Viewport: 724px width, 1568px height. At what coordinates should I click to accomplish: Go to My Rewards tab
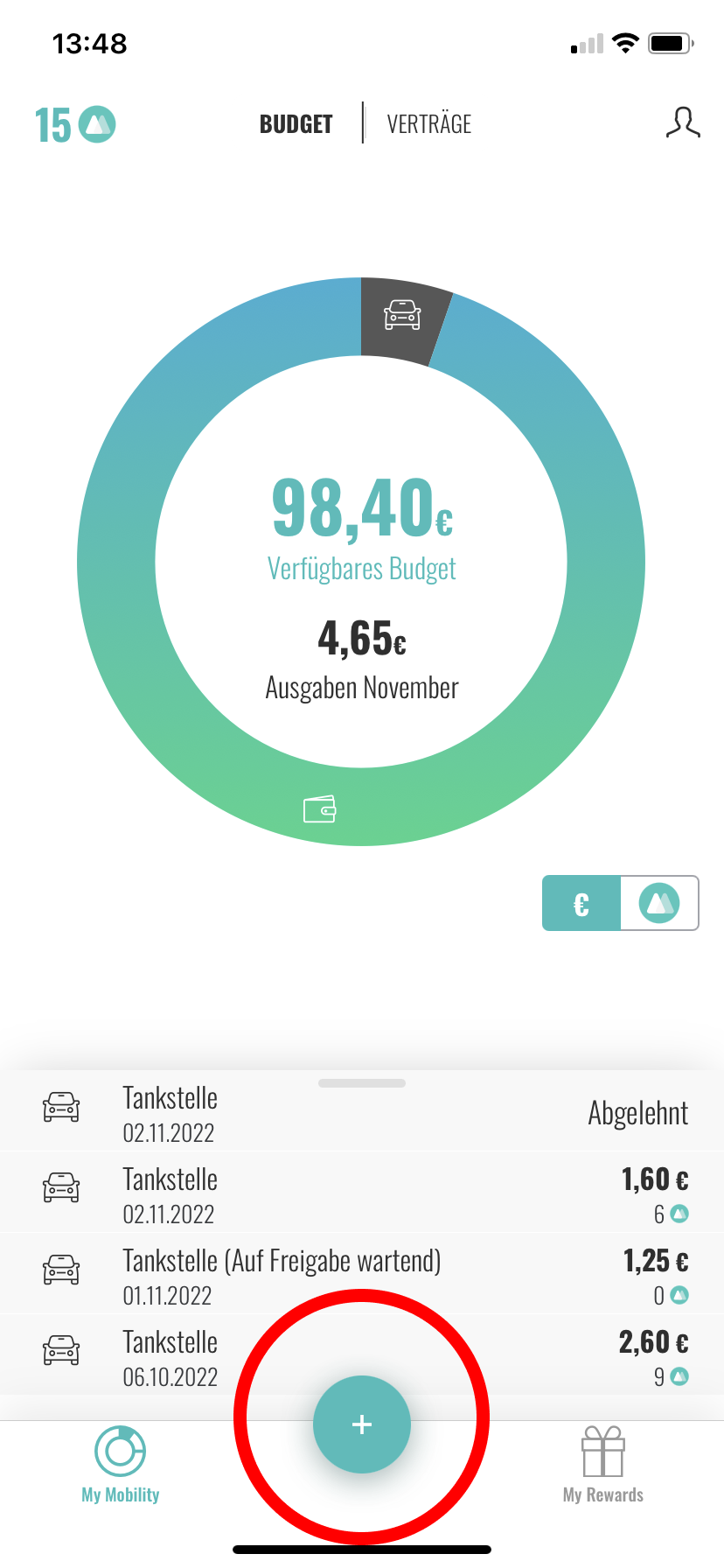click(x=602, y=1465)
